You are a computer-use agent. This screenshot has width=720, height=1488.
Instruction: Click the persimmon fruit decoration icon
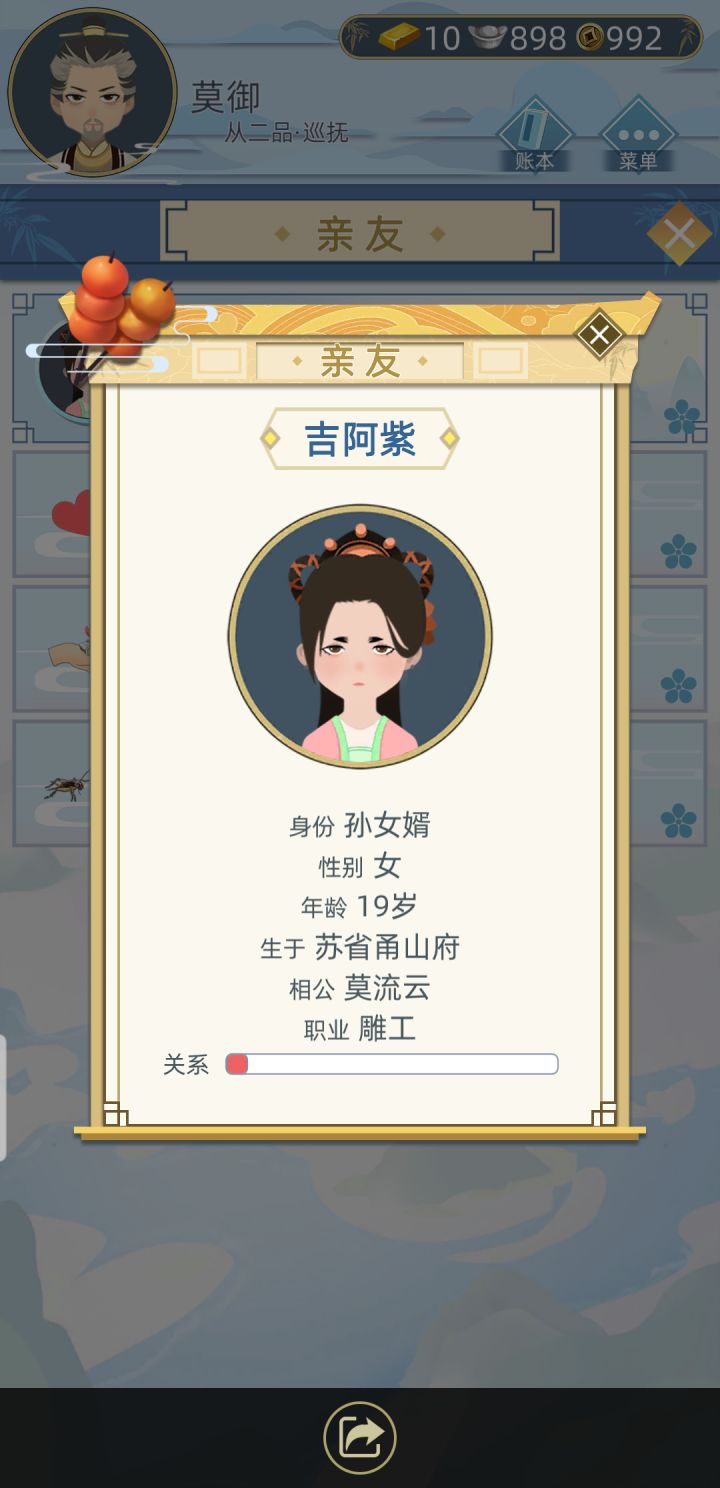tap(118, 303)
